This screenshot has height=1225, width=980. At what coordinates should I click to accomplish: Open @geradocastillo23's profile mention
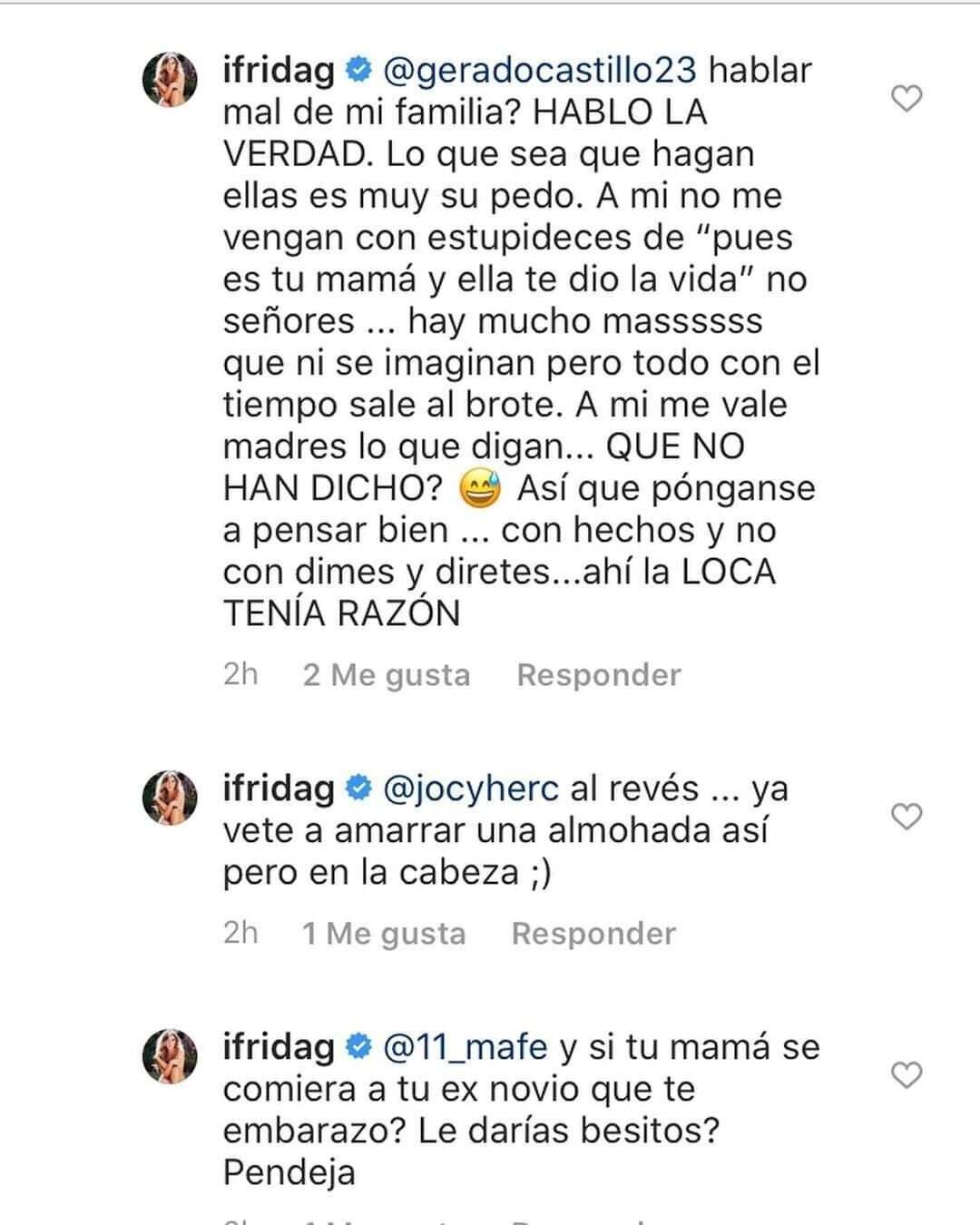point(541,70)
